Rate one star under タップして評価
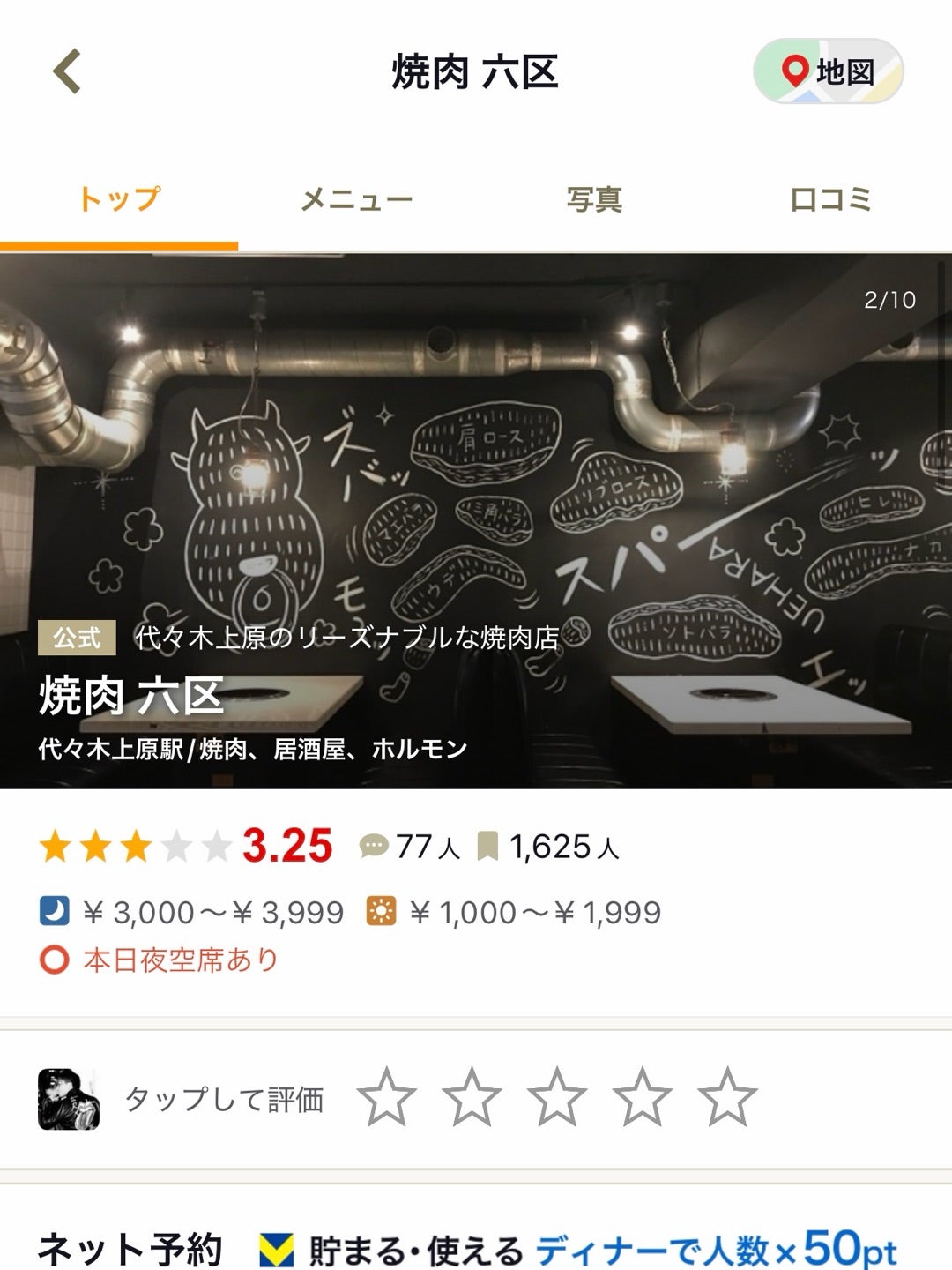 (x=387, y=1098)
